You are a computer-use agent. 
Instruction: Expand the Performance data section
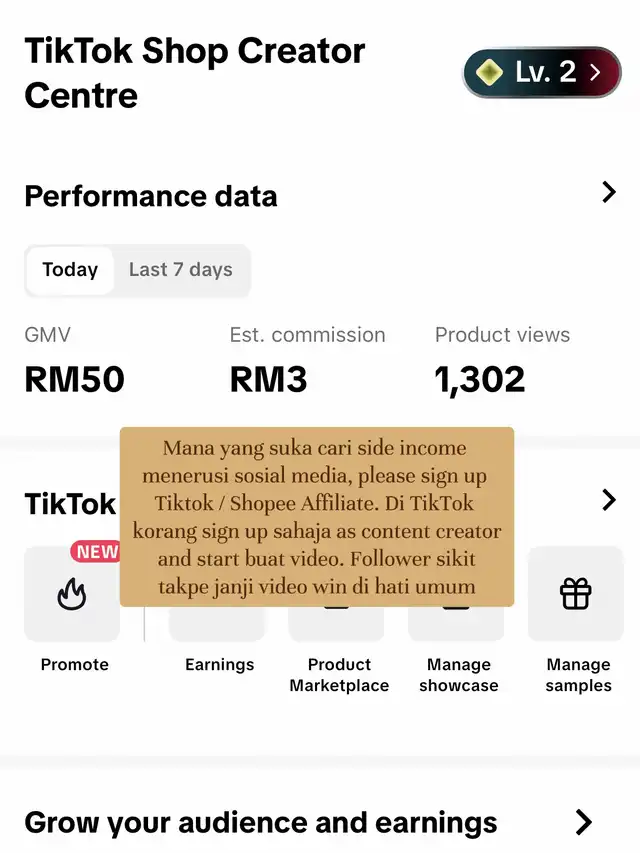pyautogui.click(x=608, y=193)
